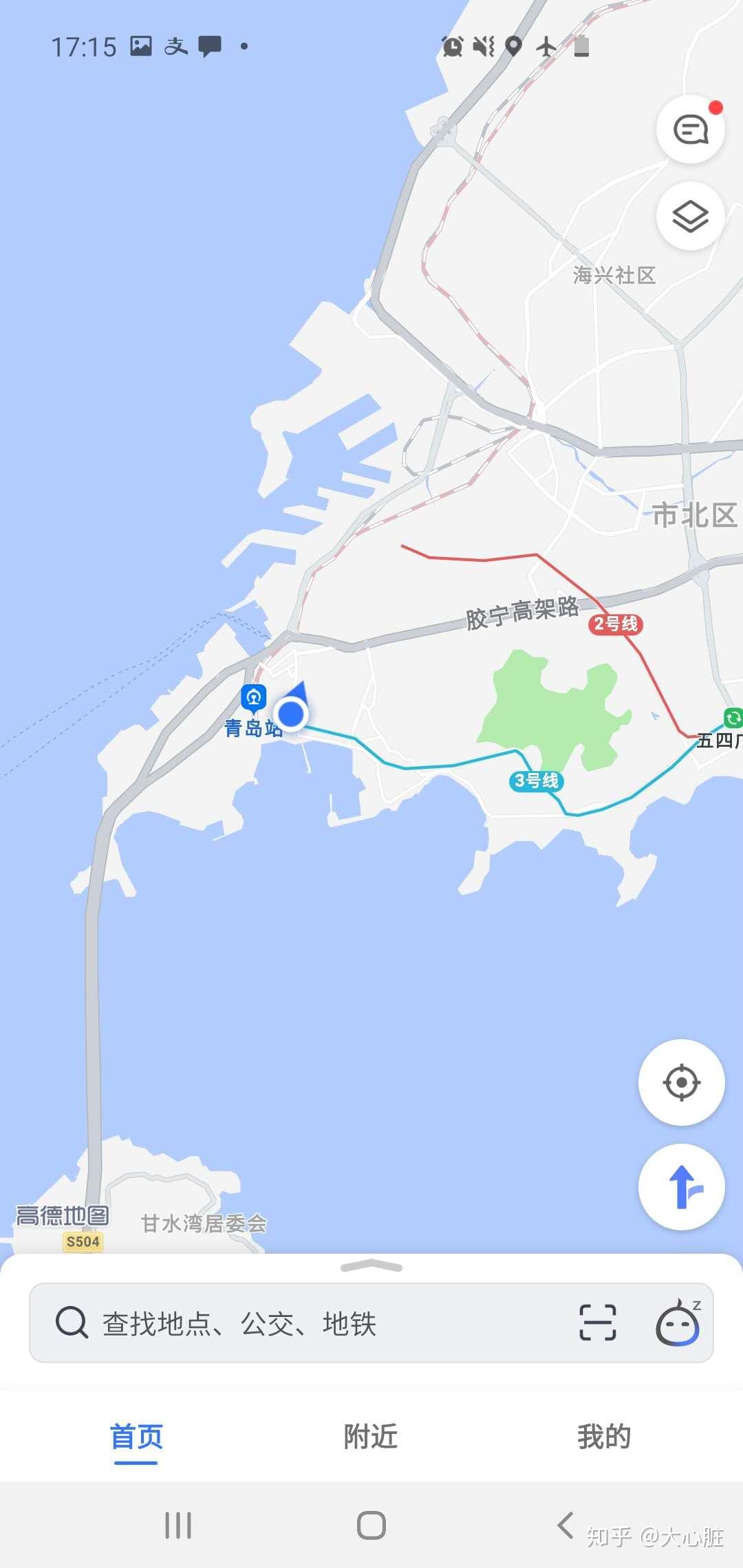Open the QR scan icon in the search bar
The width and height of the screenshot is (743, 1568).
(598, 1322)
